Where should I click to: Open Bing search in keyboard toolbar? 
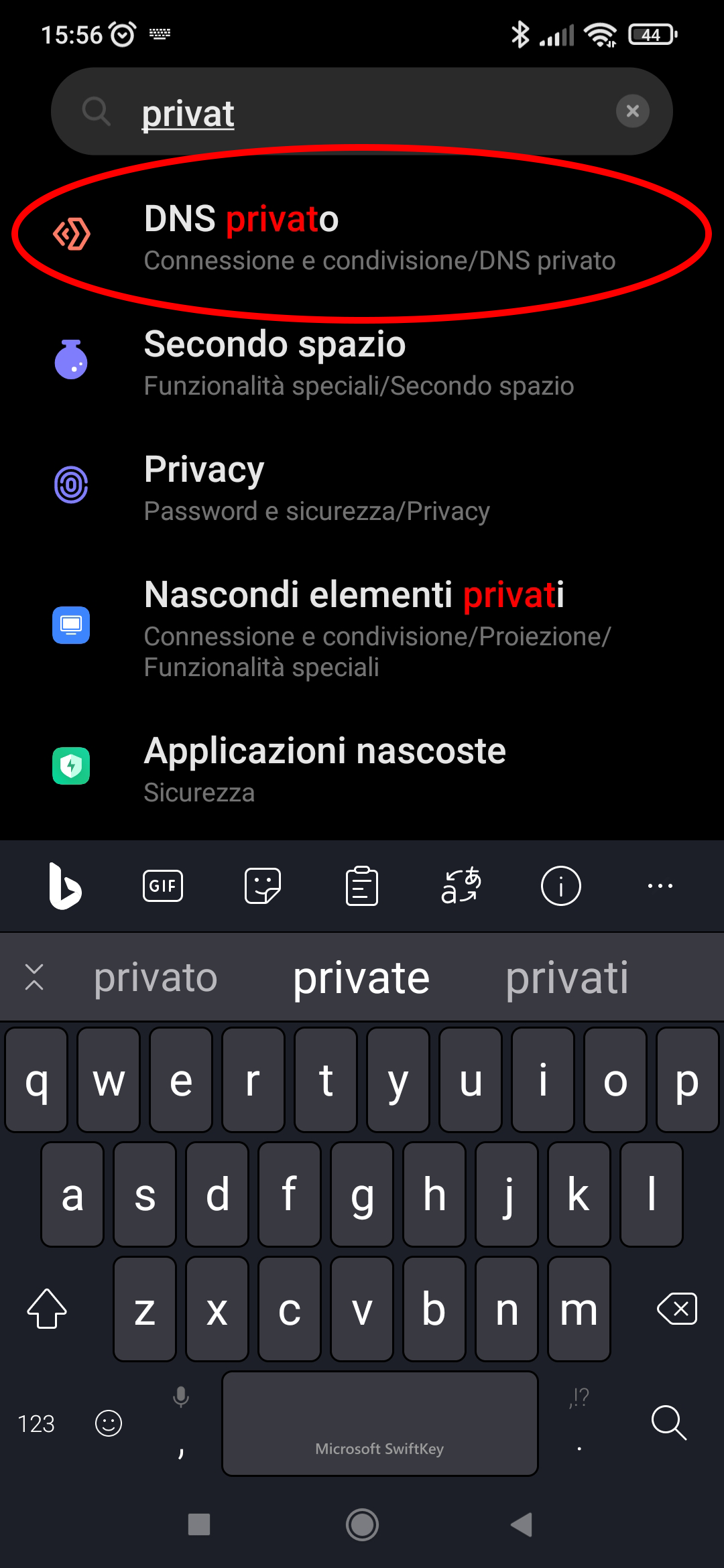(x=65, y=886)
